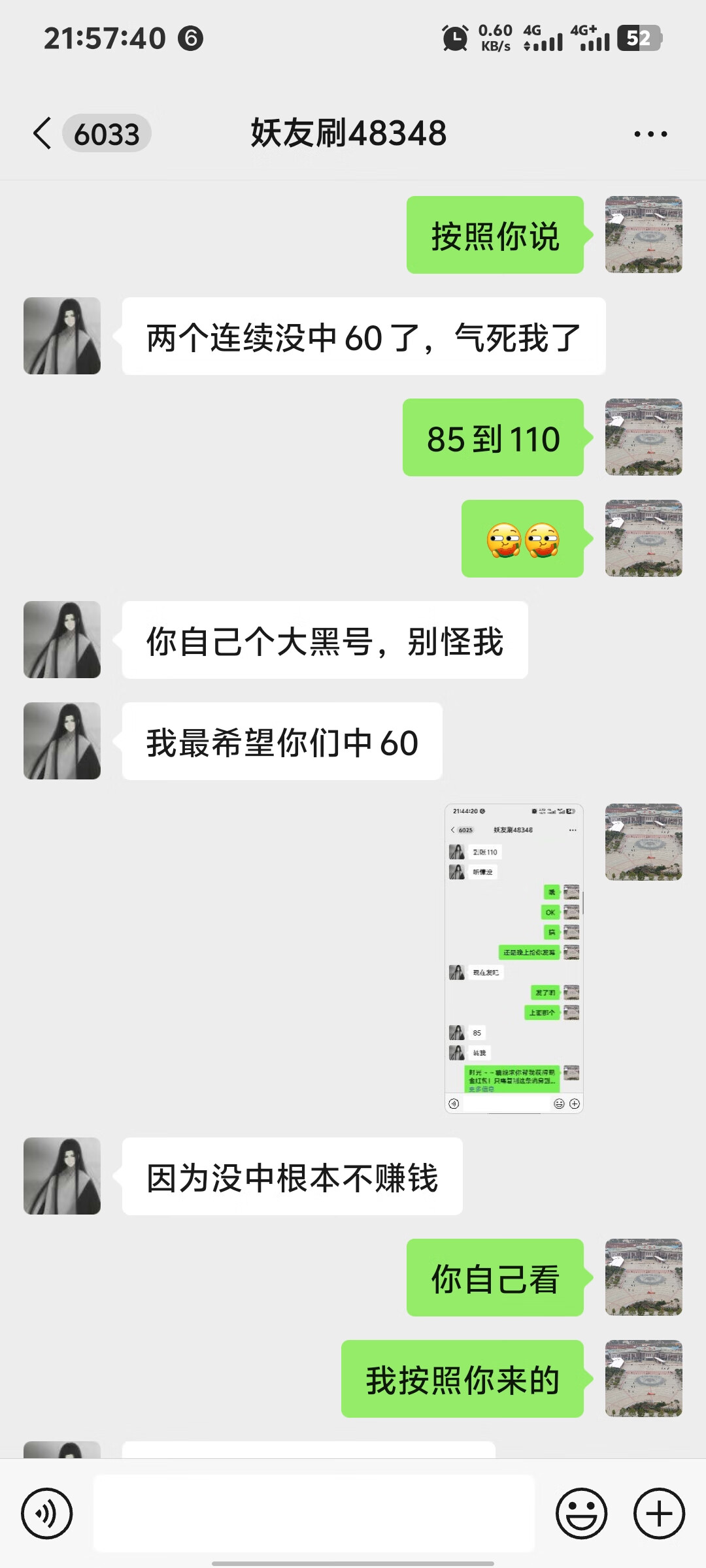
Task: Switch to voice message input
Action: coord(46,1513)
